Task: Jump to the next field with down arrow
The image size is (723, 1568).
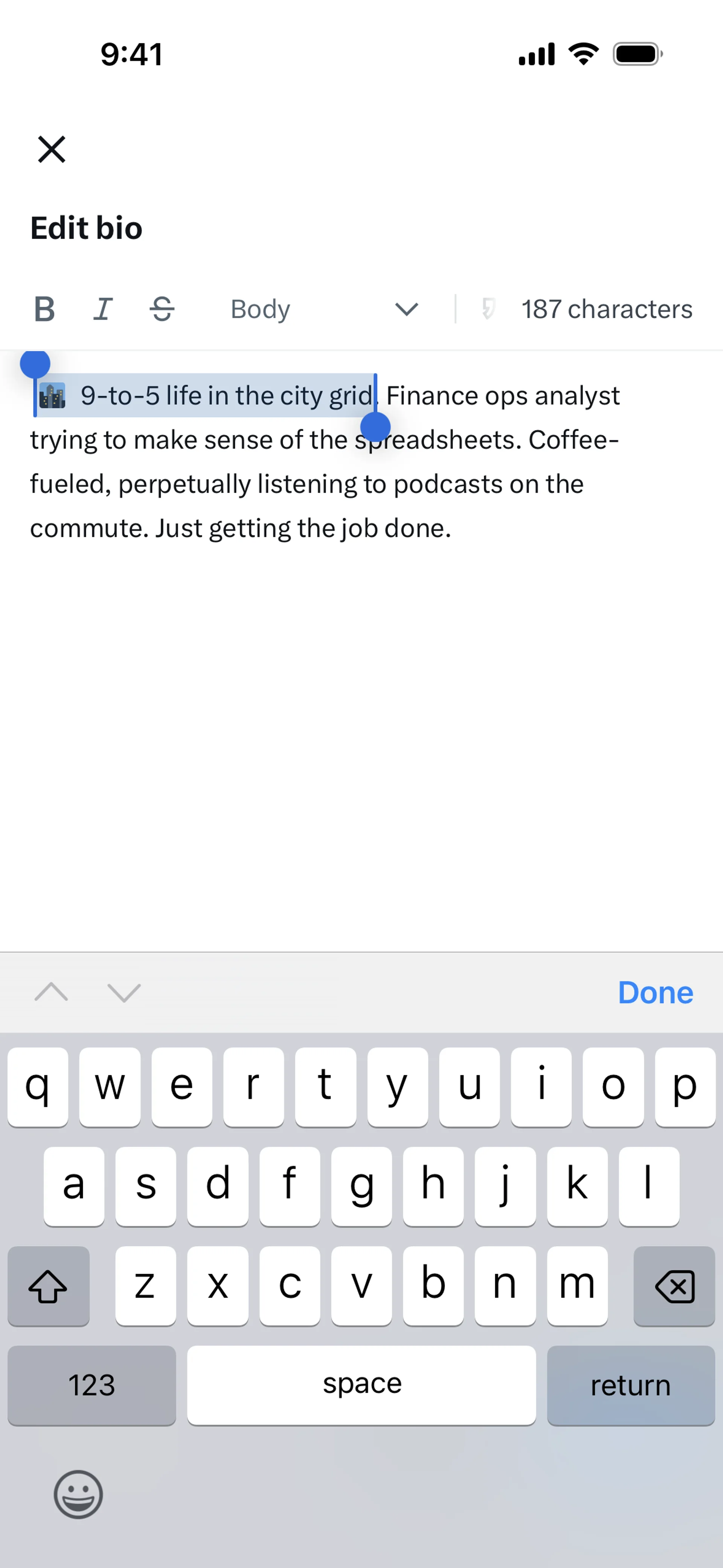Action: click(124, 993)
